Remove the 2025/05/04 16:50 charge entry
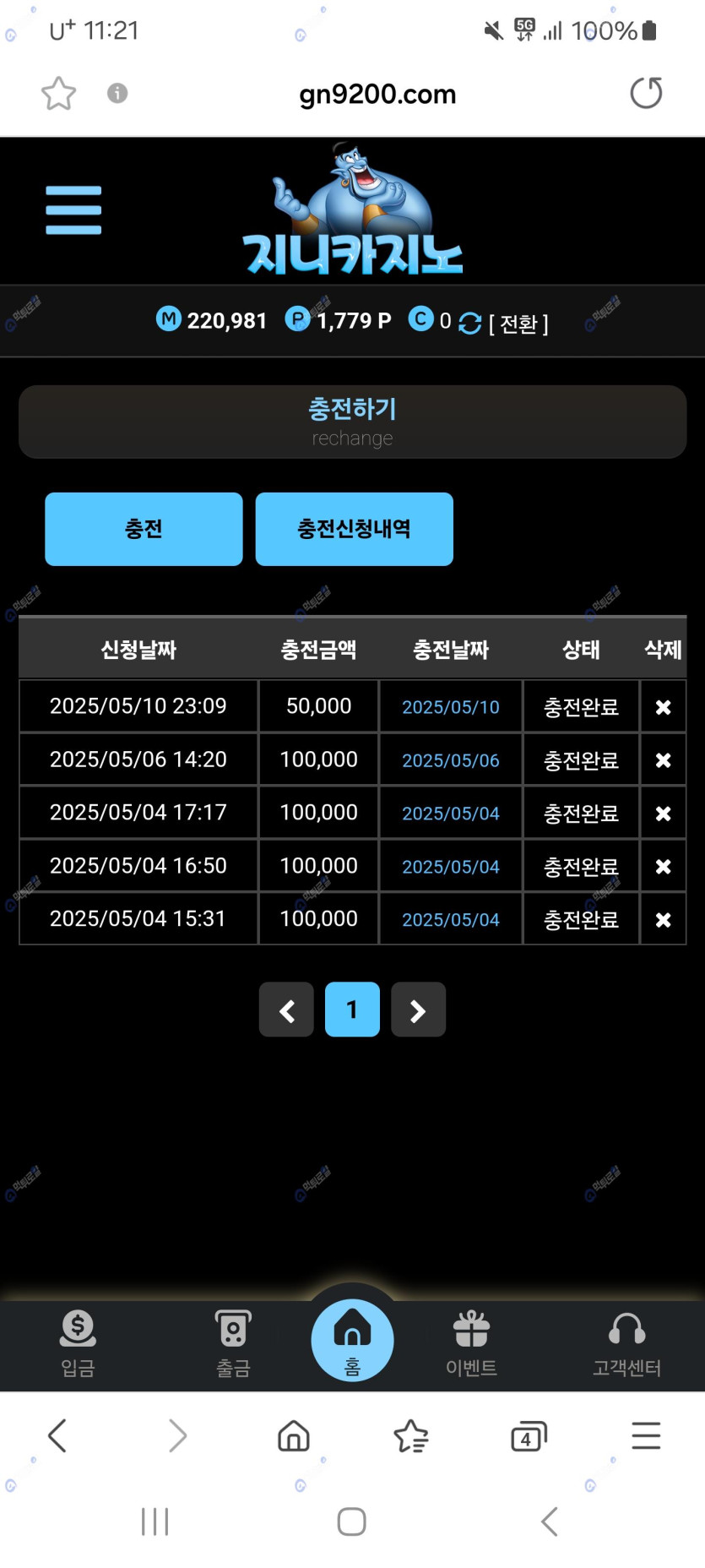The width and height of the screenshot is (705, 1568). pyautogui.click(x=663, y=867)
